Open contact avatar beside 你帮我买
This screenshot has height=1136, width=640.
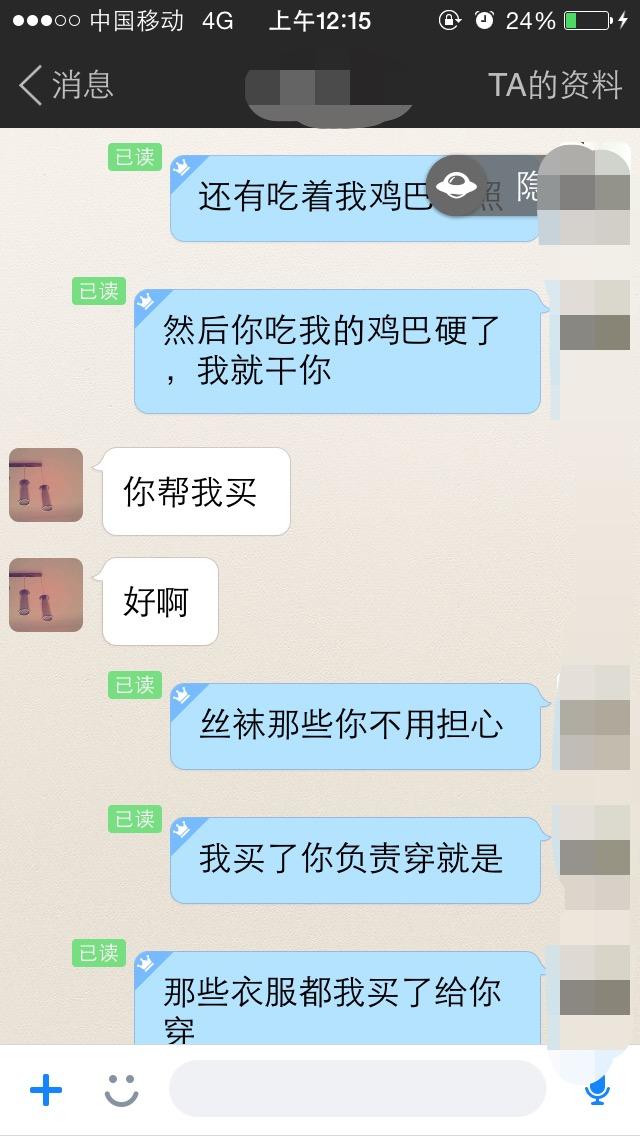pyautogui.click(x=46, y=485)
